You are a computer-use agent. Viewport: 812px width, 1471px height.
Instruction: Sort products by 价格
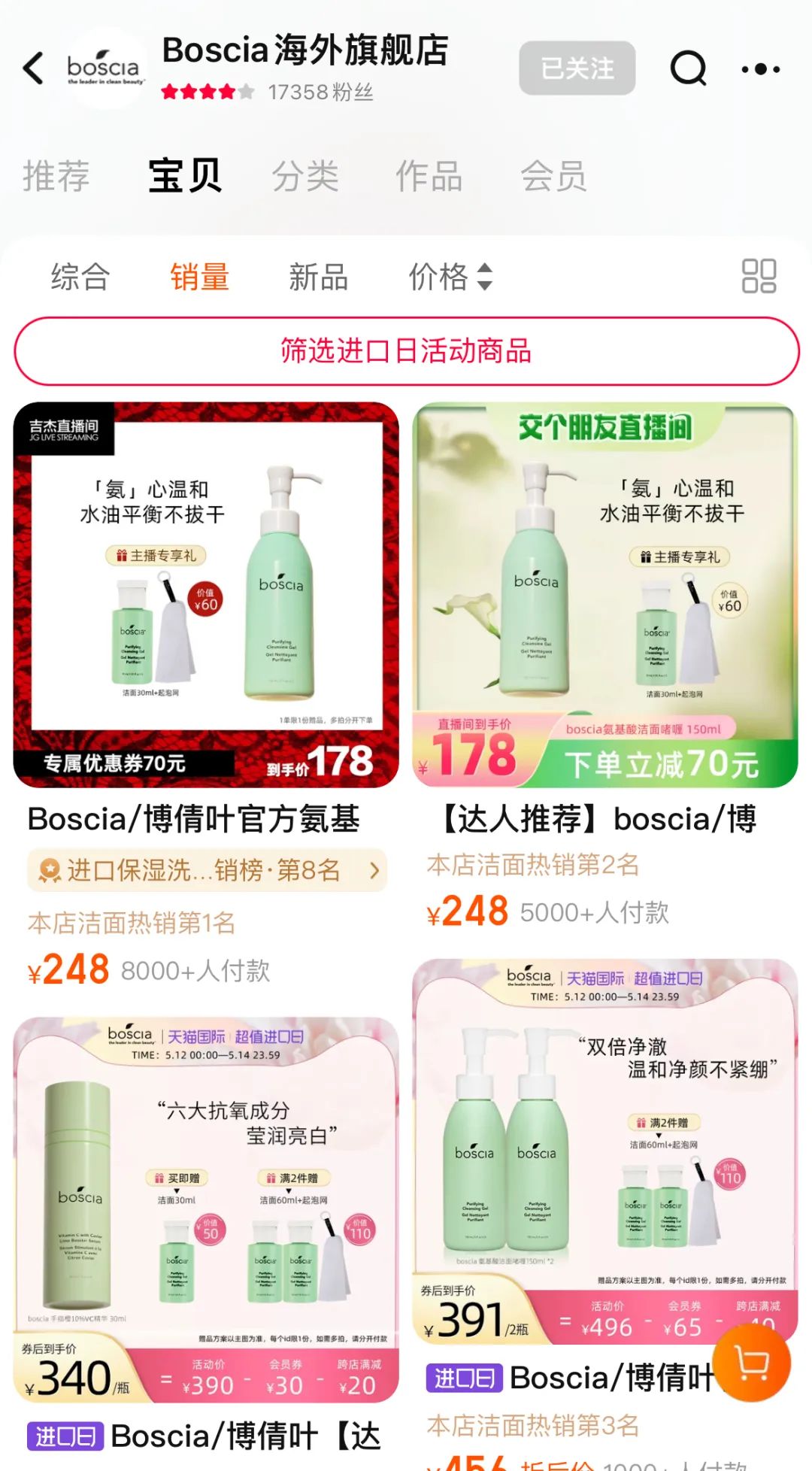[x=450, y=277]
